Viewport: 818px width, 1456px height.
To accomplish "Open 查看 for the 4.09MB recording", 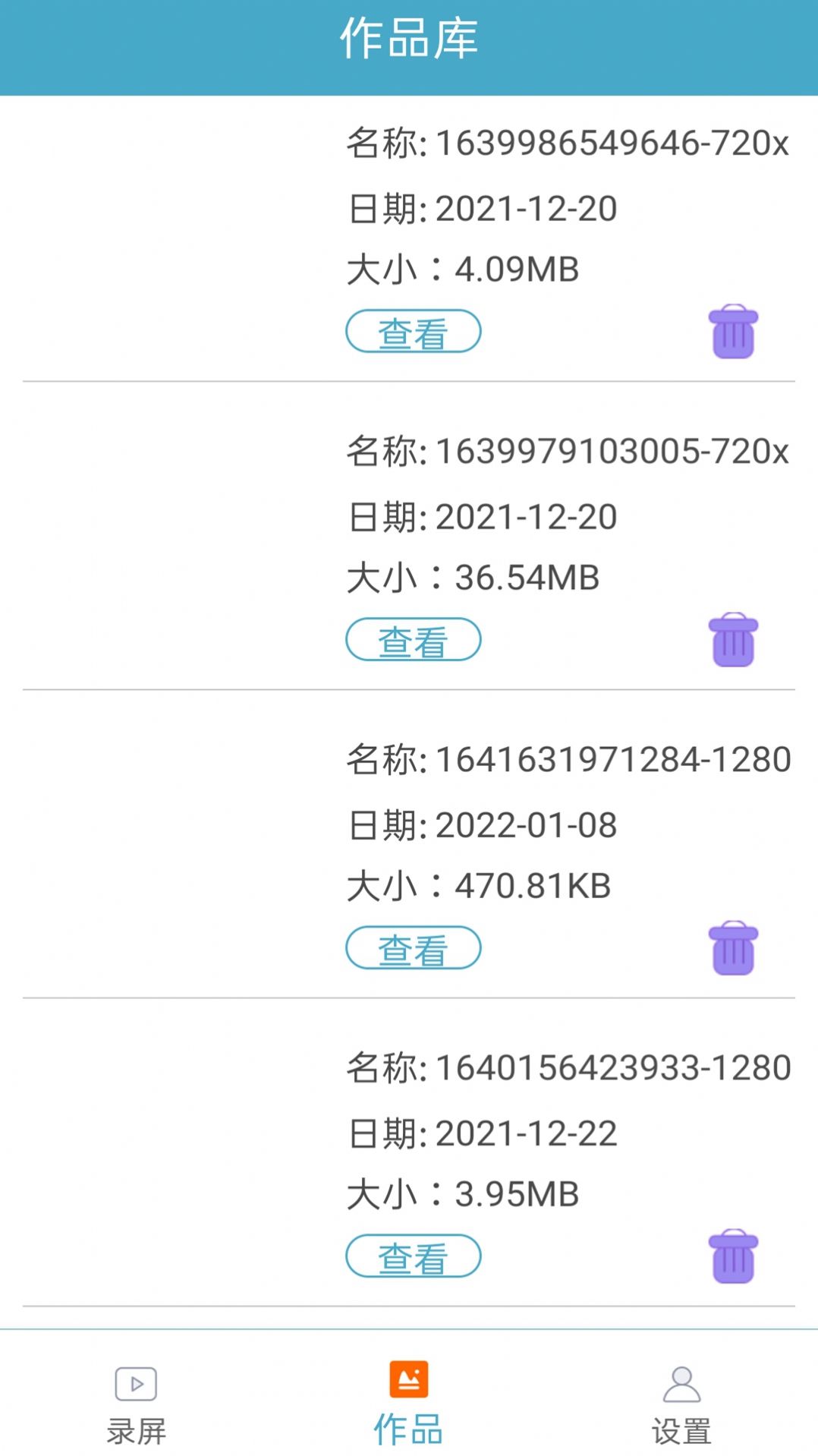I will click(413, 331).
